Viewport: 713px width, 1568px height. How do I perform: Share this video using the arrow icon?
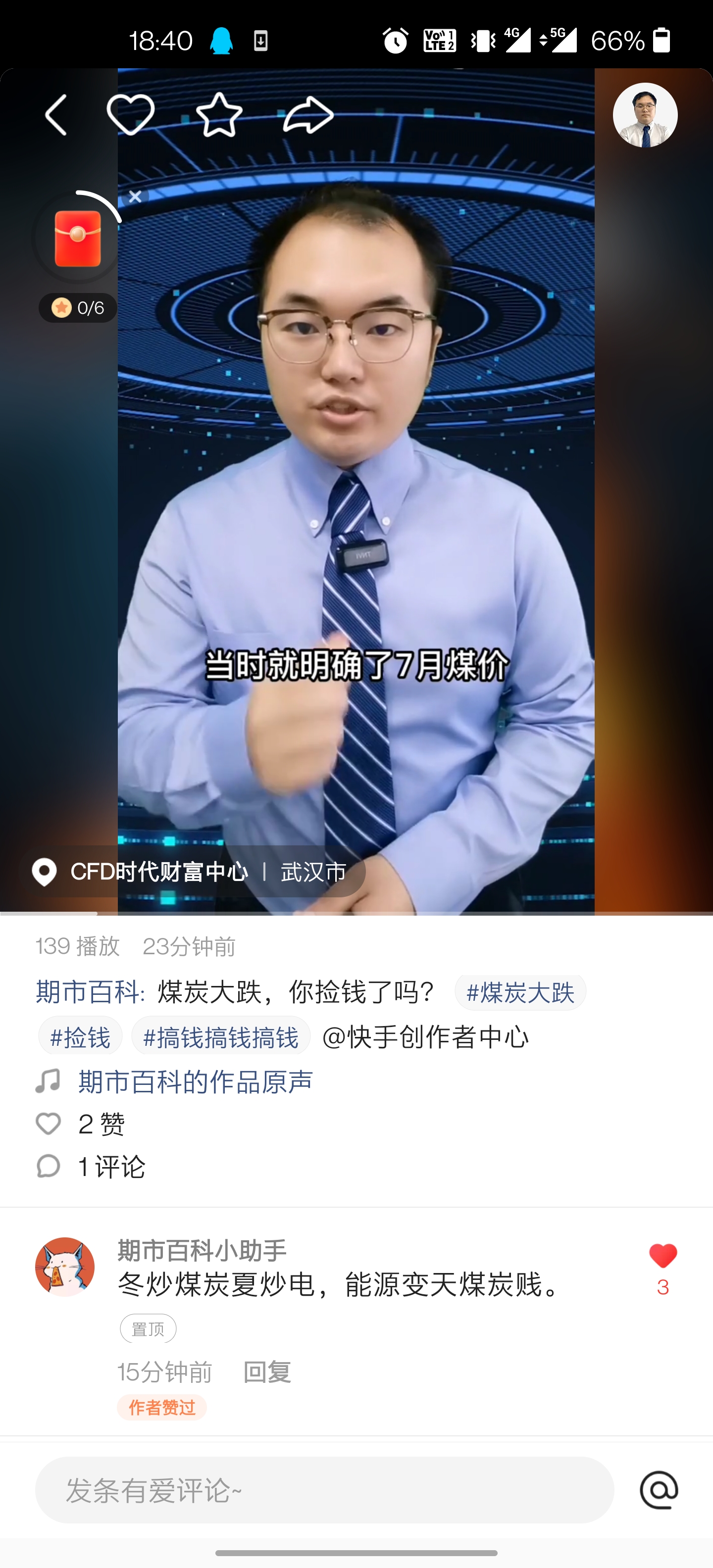point(308,114)
